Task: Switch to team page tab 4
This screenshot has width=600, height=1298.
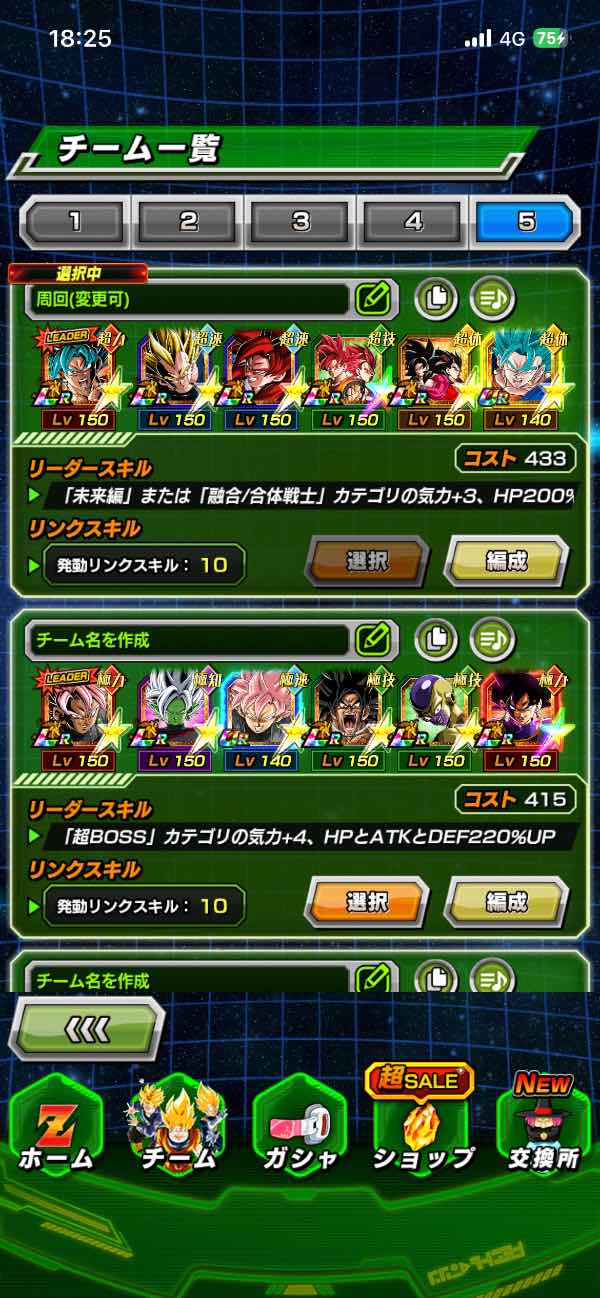Action: 414,222
